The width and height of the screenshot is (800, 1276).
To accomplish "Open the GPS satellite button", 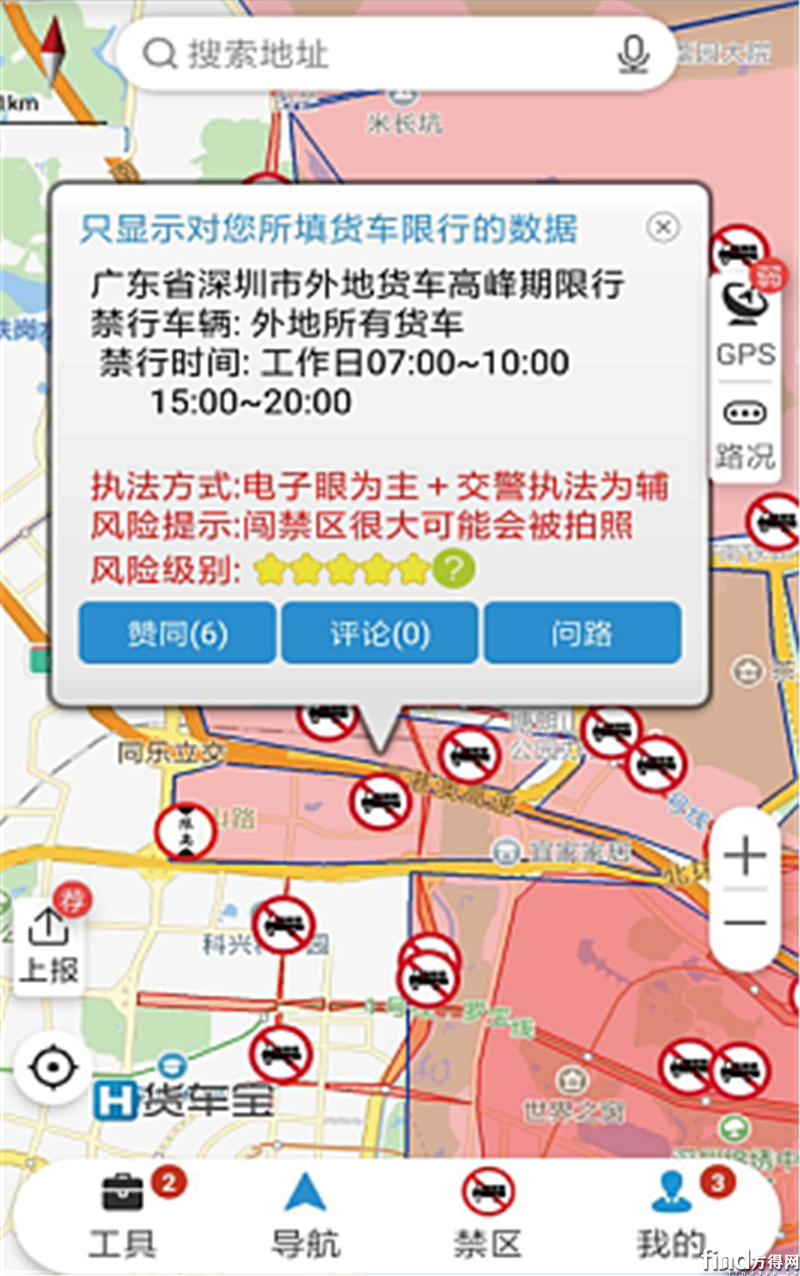I will point(745,322).
